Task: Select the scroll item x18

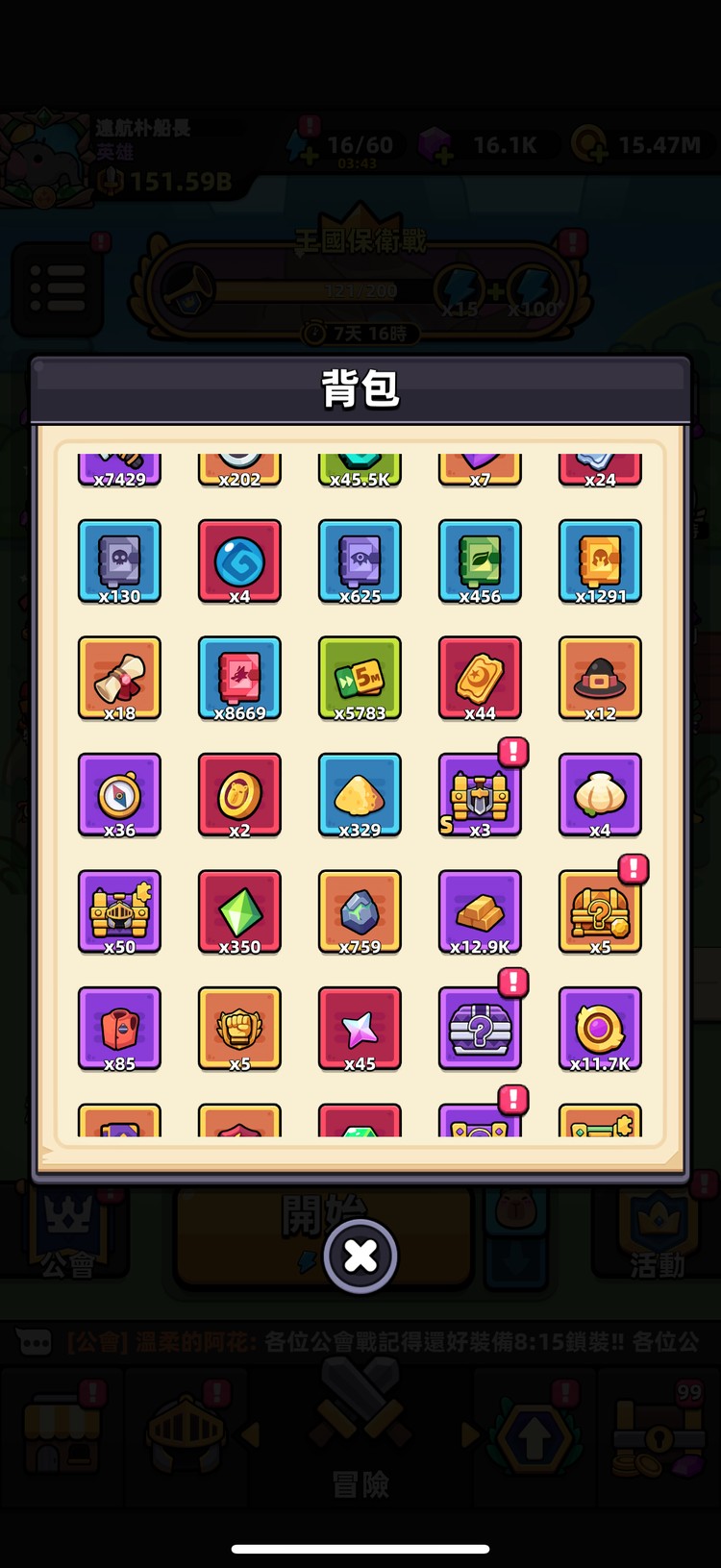Action: point(119,678)
